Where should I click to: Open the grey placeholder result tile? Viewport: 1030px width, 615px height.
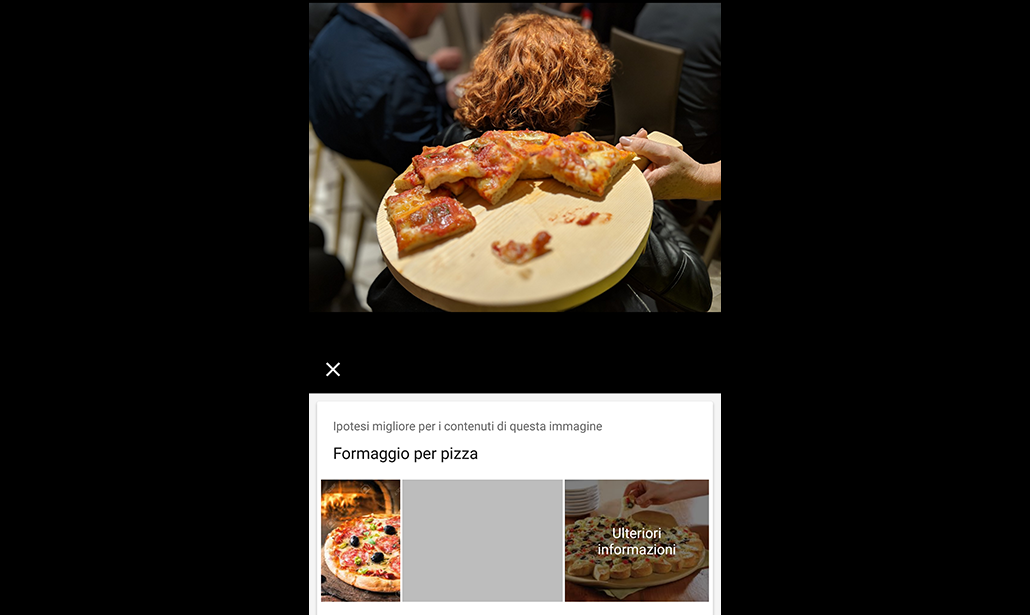pyautogui.click(x=482, y=540)
